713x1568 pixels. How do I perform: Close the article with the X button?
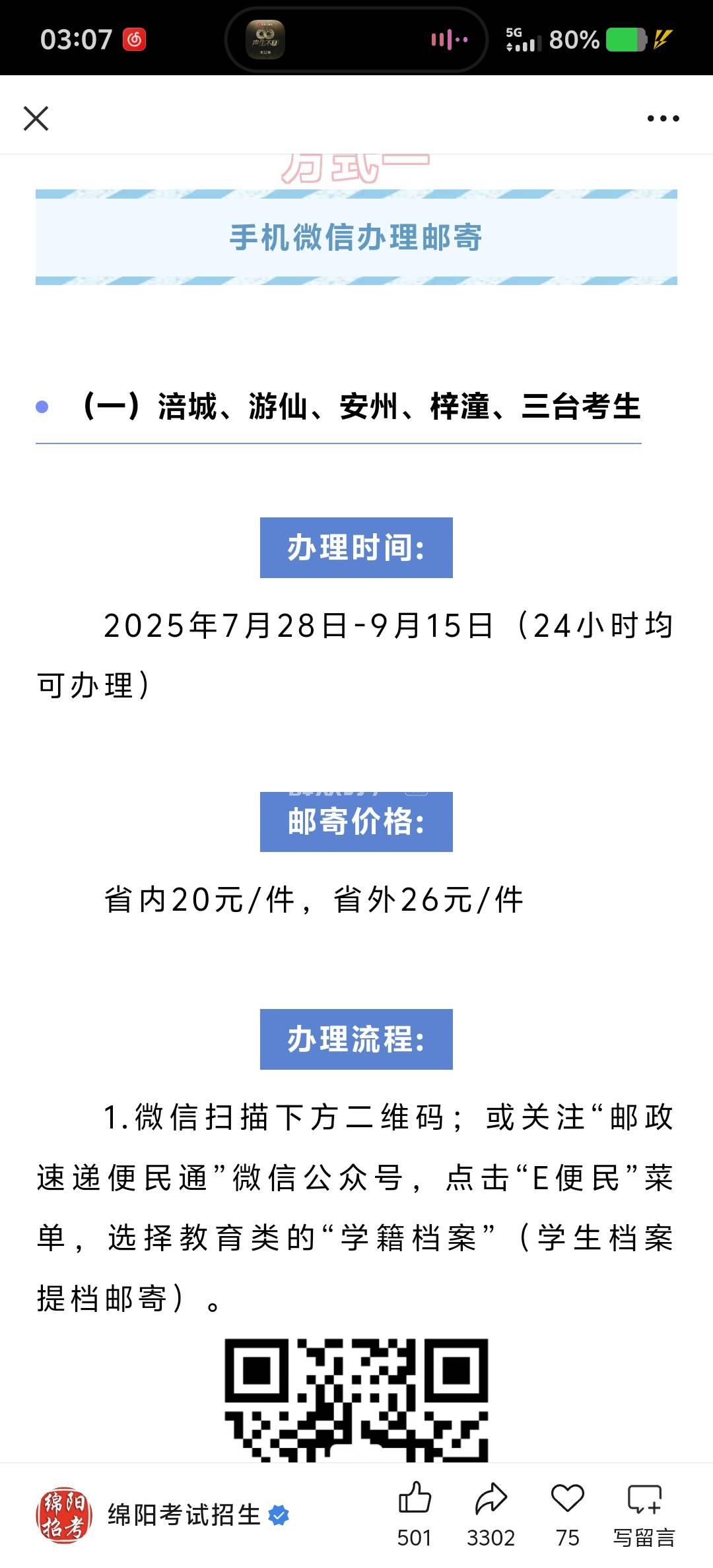tap(36, 119)
